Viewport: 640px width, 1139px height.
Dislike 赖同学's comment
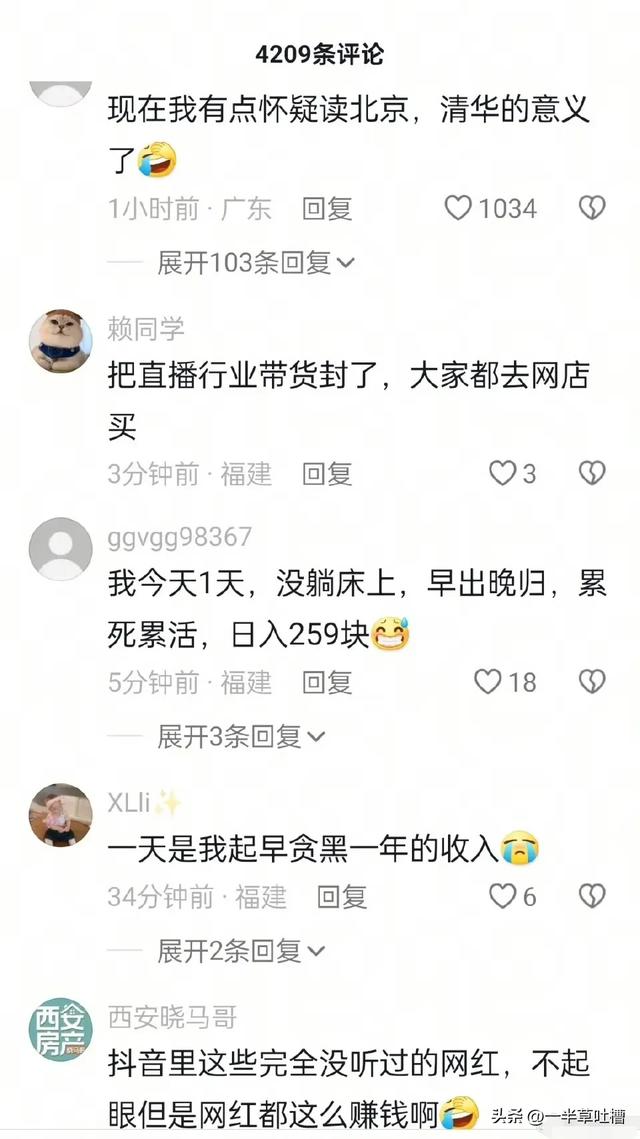[x=592, y=474]
